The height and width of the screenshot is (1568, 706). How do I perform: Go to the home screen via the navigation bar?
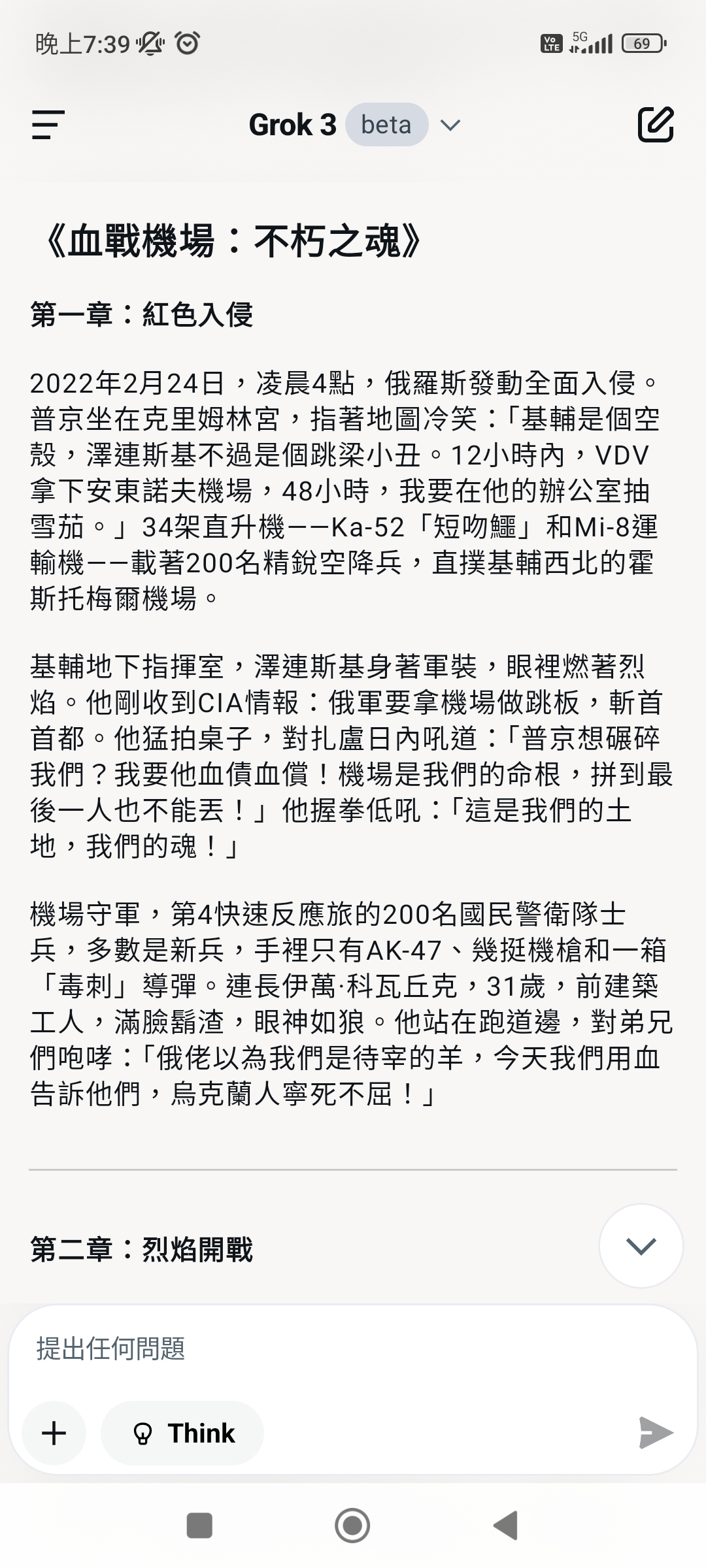click(x=352, y=1526)
